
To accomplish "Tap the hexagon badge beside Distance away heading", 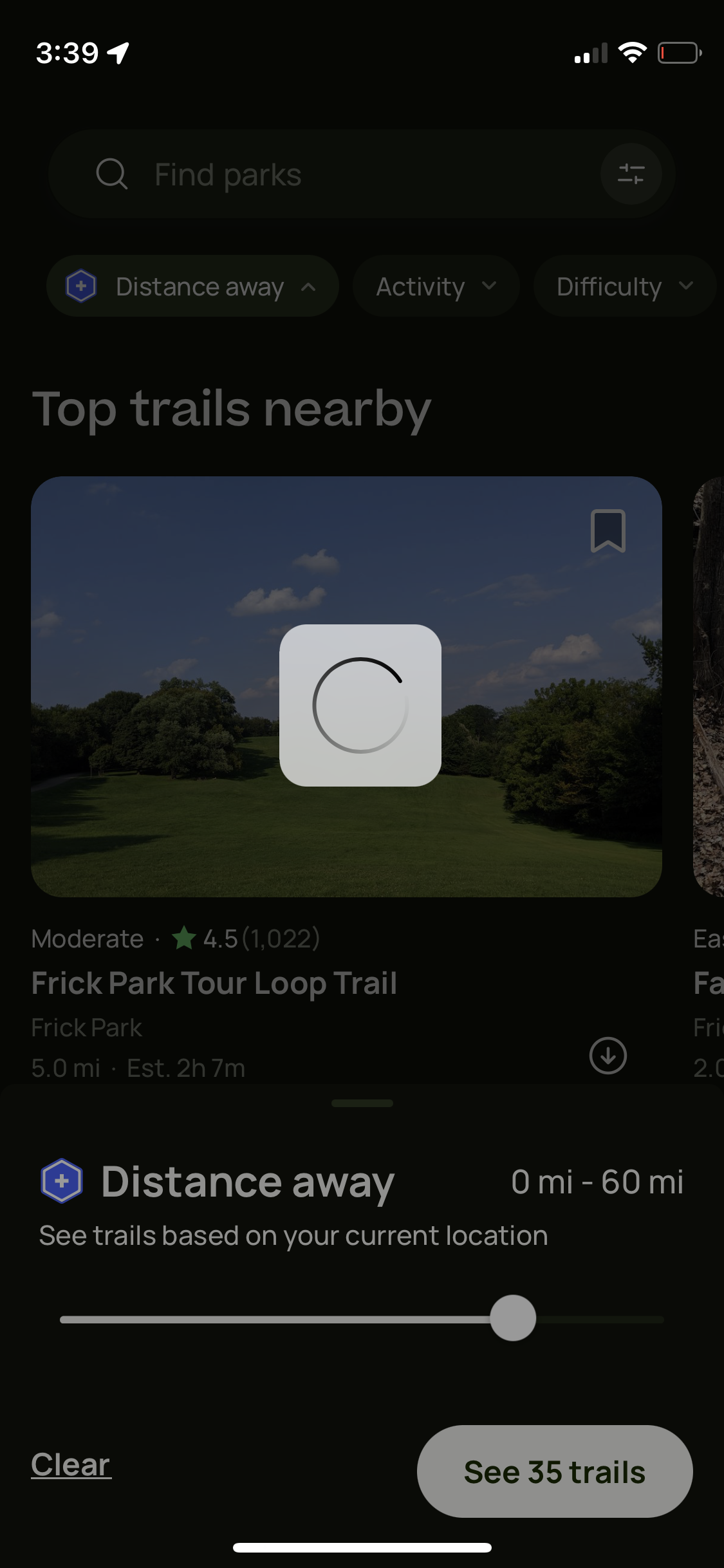I will click(x=60, y=1181).
